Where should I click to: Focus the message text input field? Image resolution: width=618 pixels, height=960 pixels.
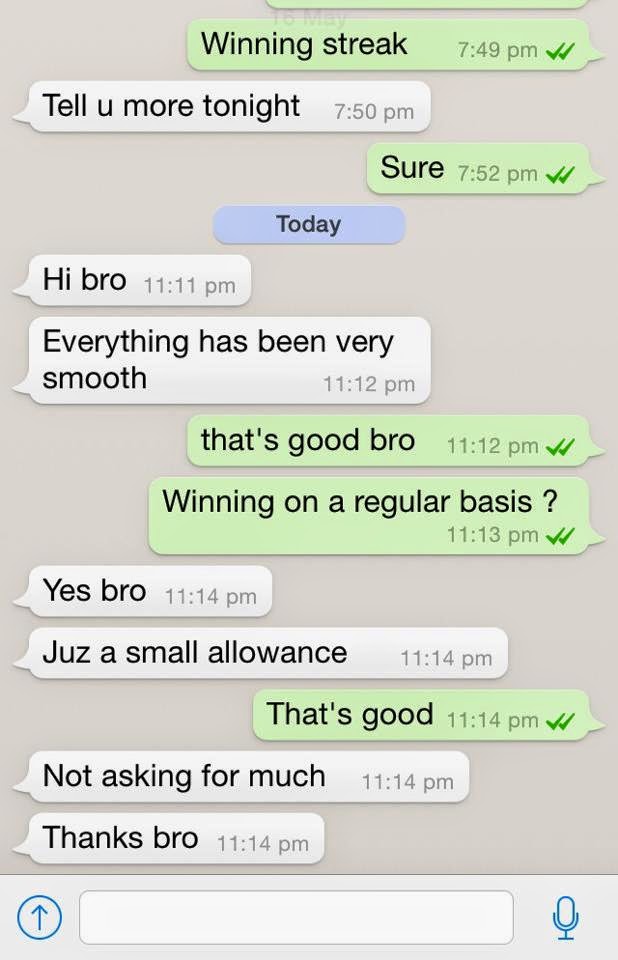pyautogui.click(x=296, y=917)
